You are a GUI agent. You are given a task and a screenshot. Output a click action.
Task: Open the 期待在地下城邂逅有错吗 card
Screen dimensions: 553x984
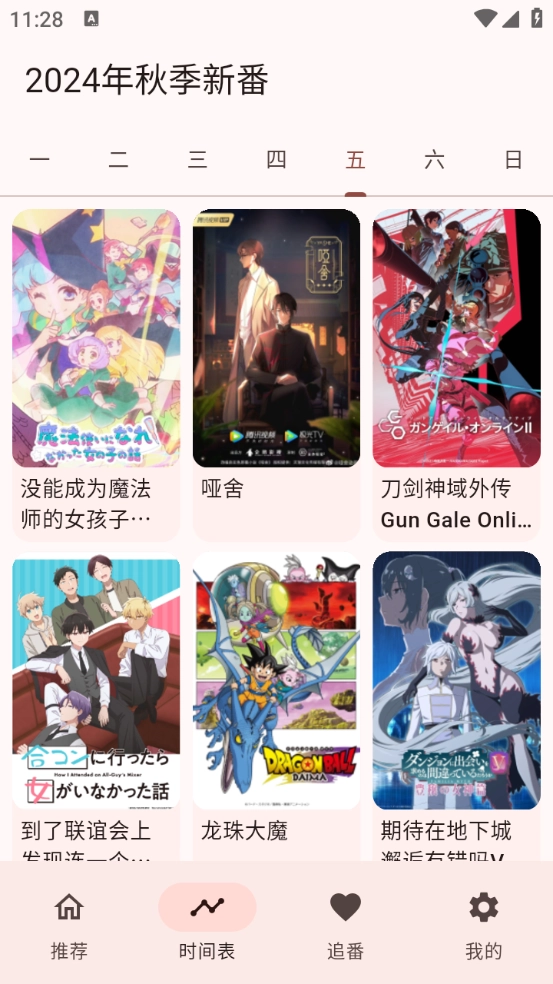456,706
